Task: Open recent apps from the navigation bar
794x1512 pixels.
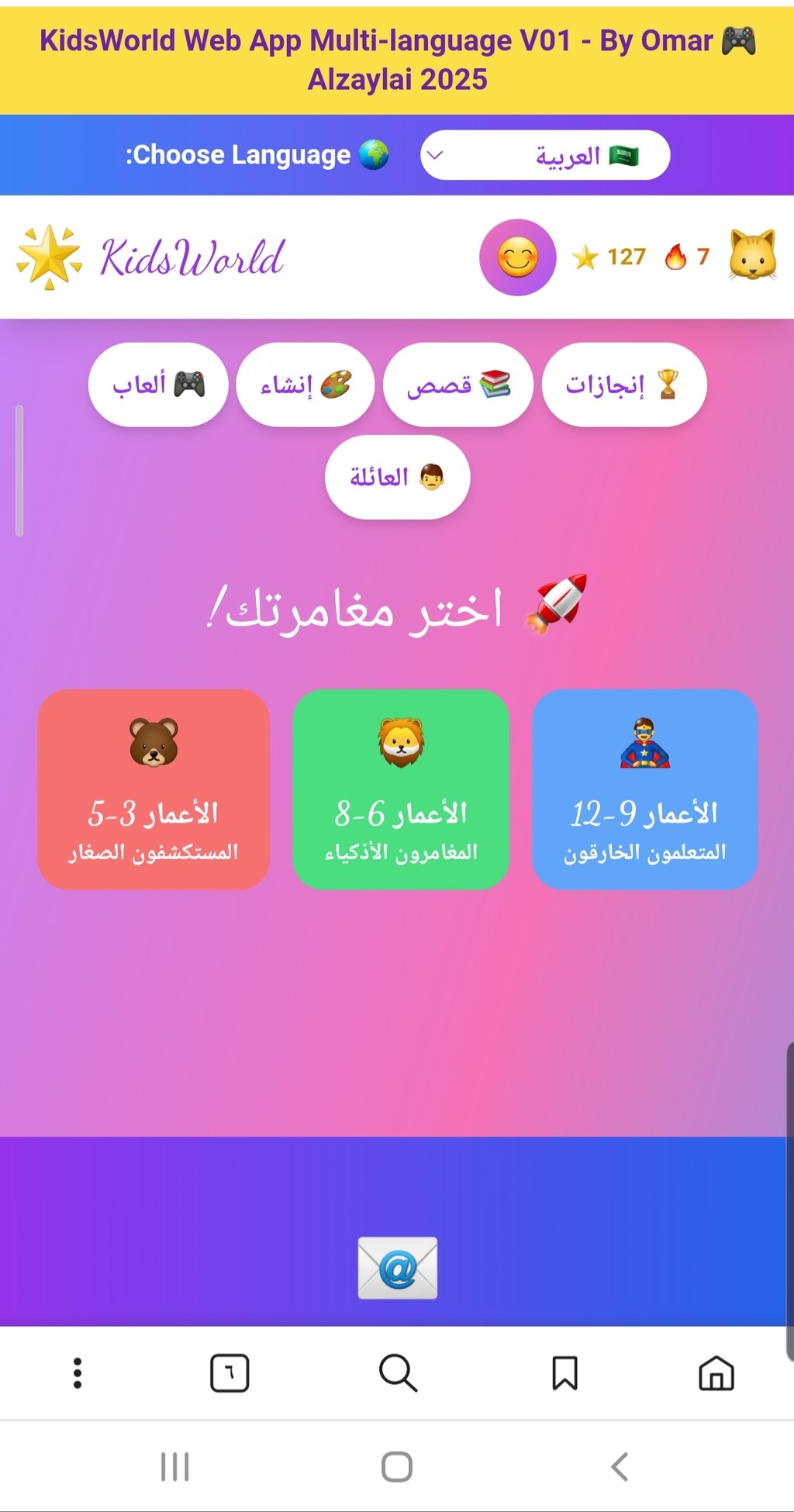Action: click(174, 1466)
